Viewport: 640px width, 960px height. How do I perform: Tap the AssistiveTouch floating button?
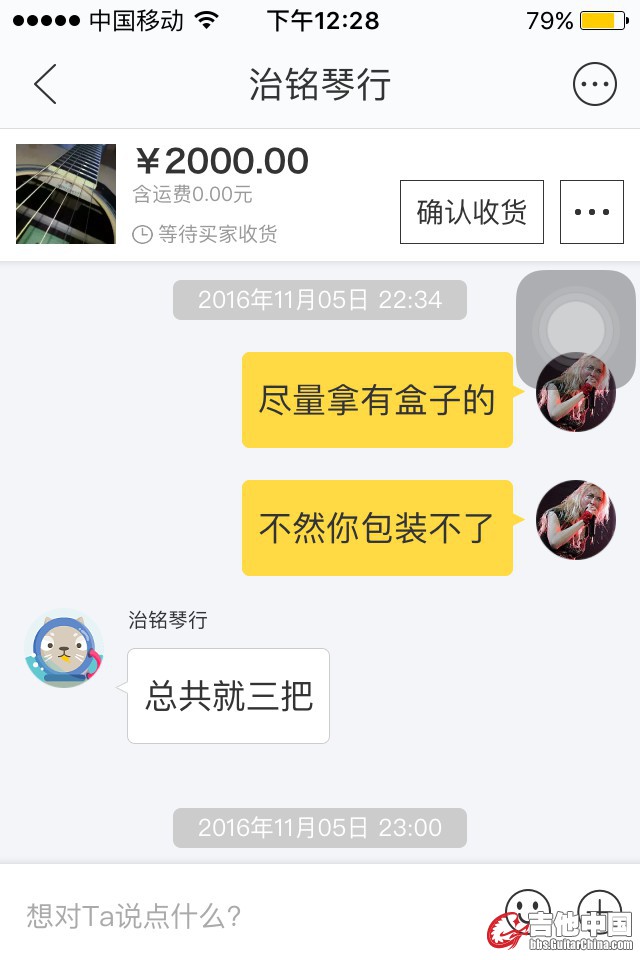pyautogui.click(x=575, y=329)
